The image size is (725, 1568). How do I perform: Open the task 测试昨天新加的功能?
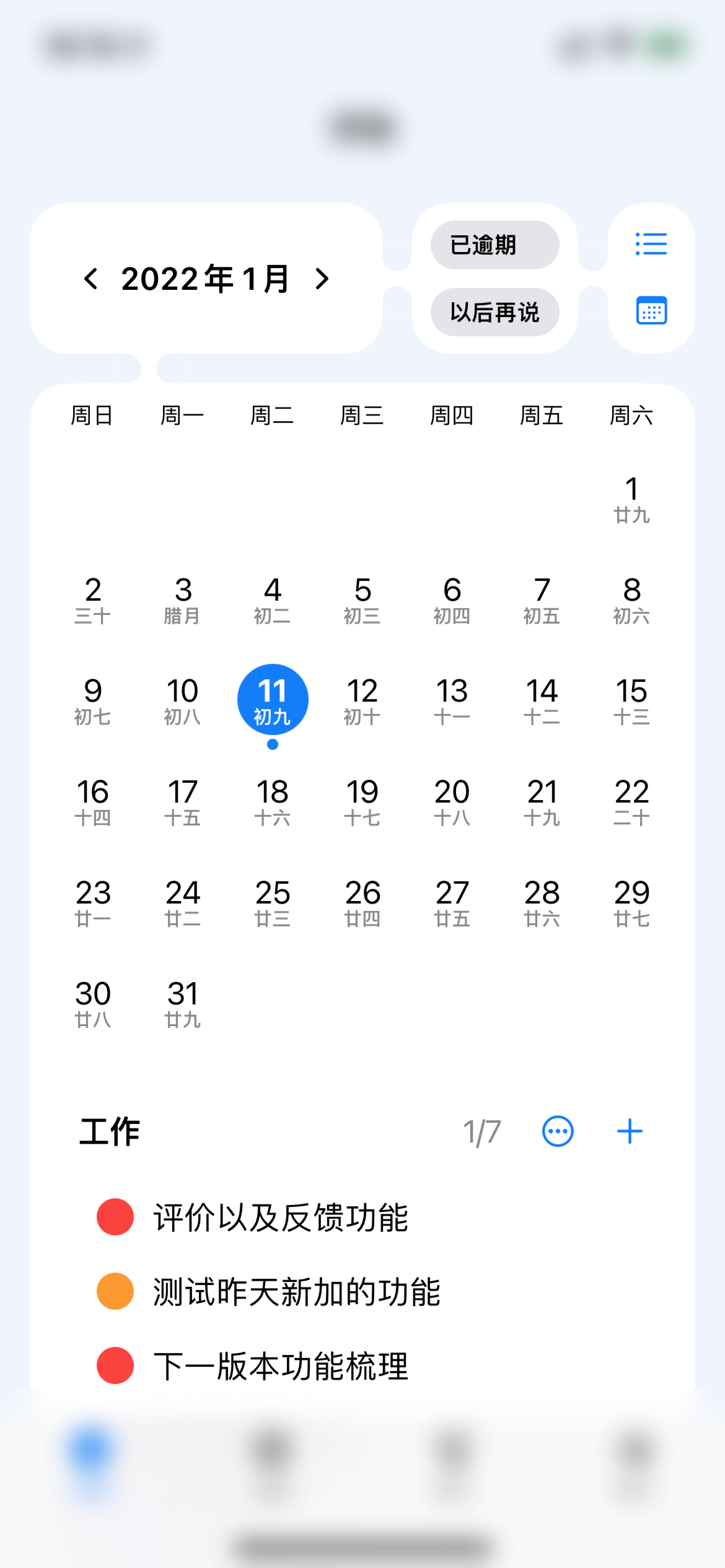click(297, 1292)
